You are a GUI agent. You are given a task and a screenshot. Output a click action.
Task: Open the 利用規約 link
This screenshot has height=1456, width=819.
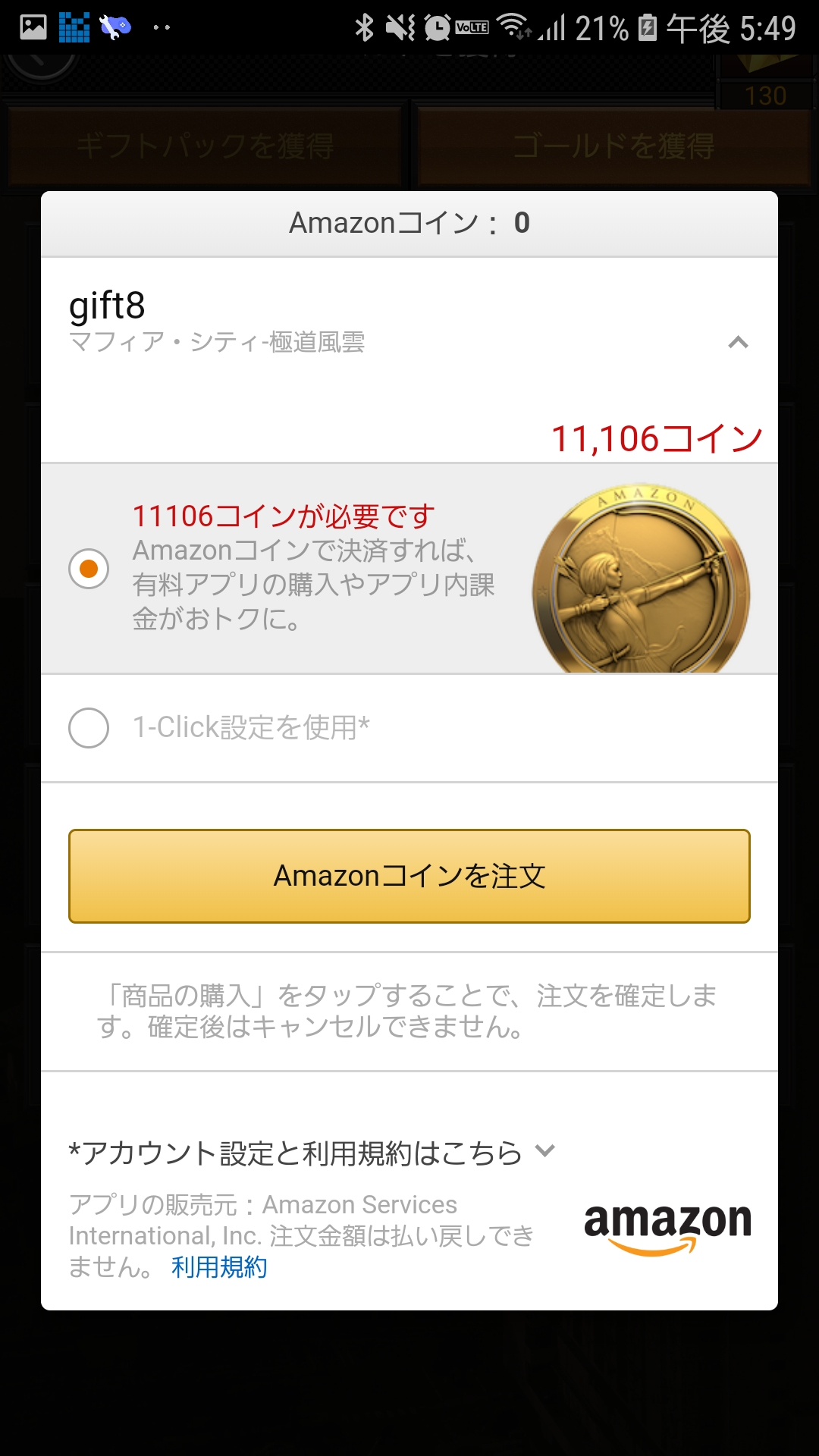point(219,1267)
